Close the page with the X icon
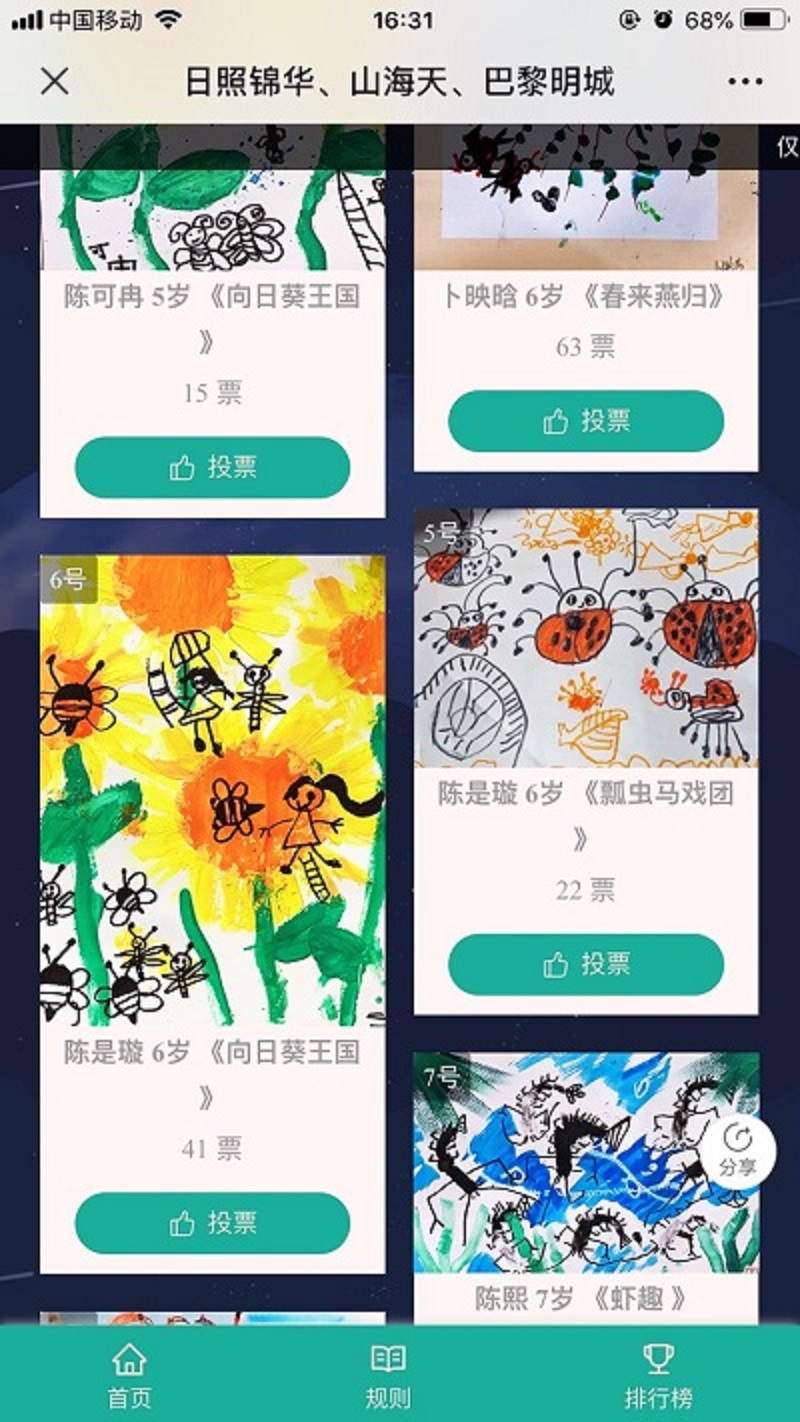The width and height of the screenshot is (800, 1422). click(54, 81)
